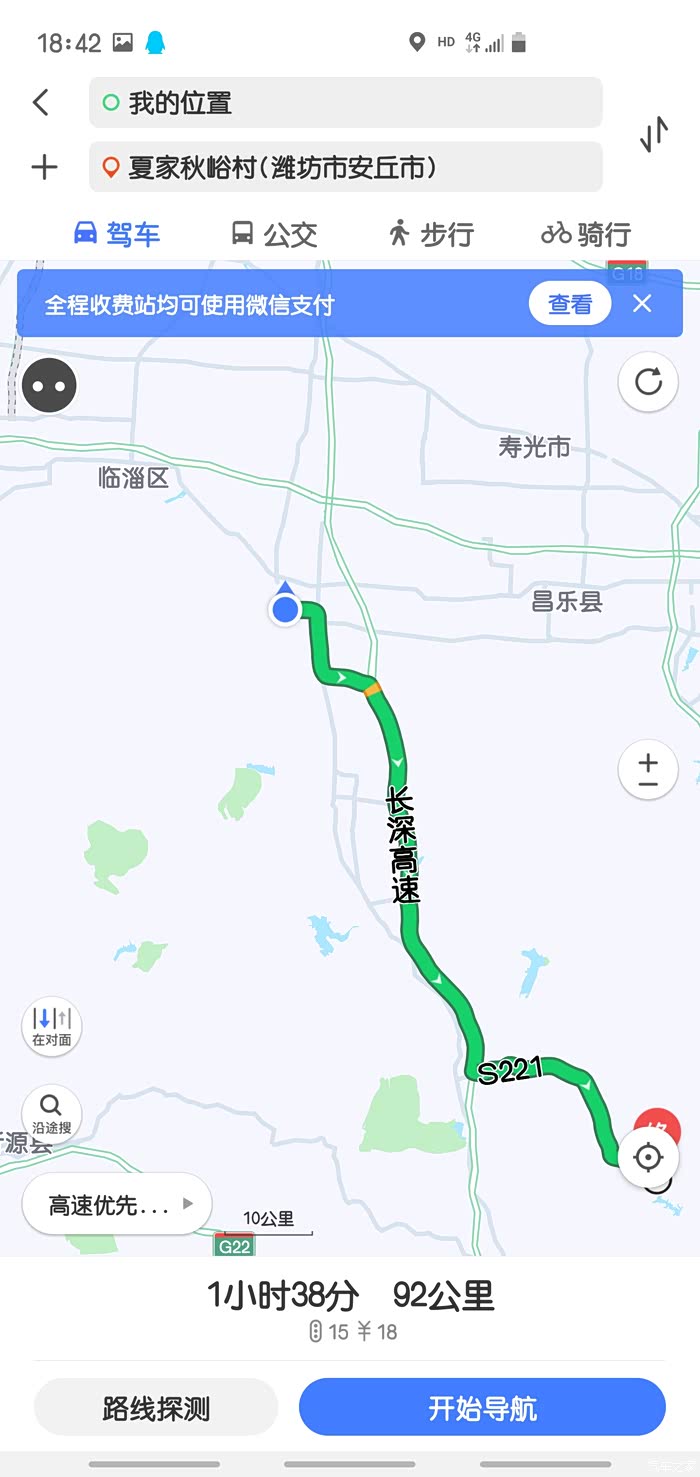Switch to the 驾车 driving tab
Image resolution: width=700 pixels, height=1477 pixels.
pyautogui.click(x=117, y=234)
